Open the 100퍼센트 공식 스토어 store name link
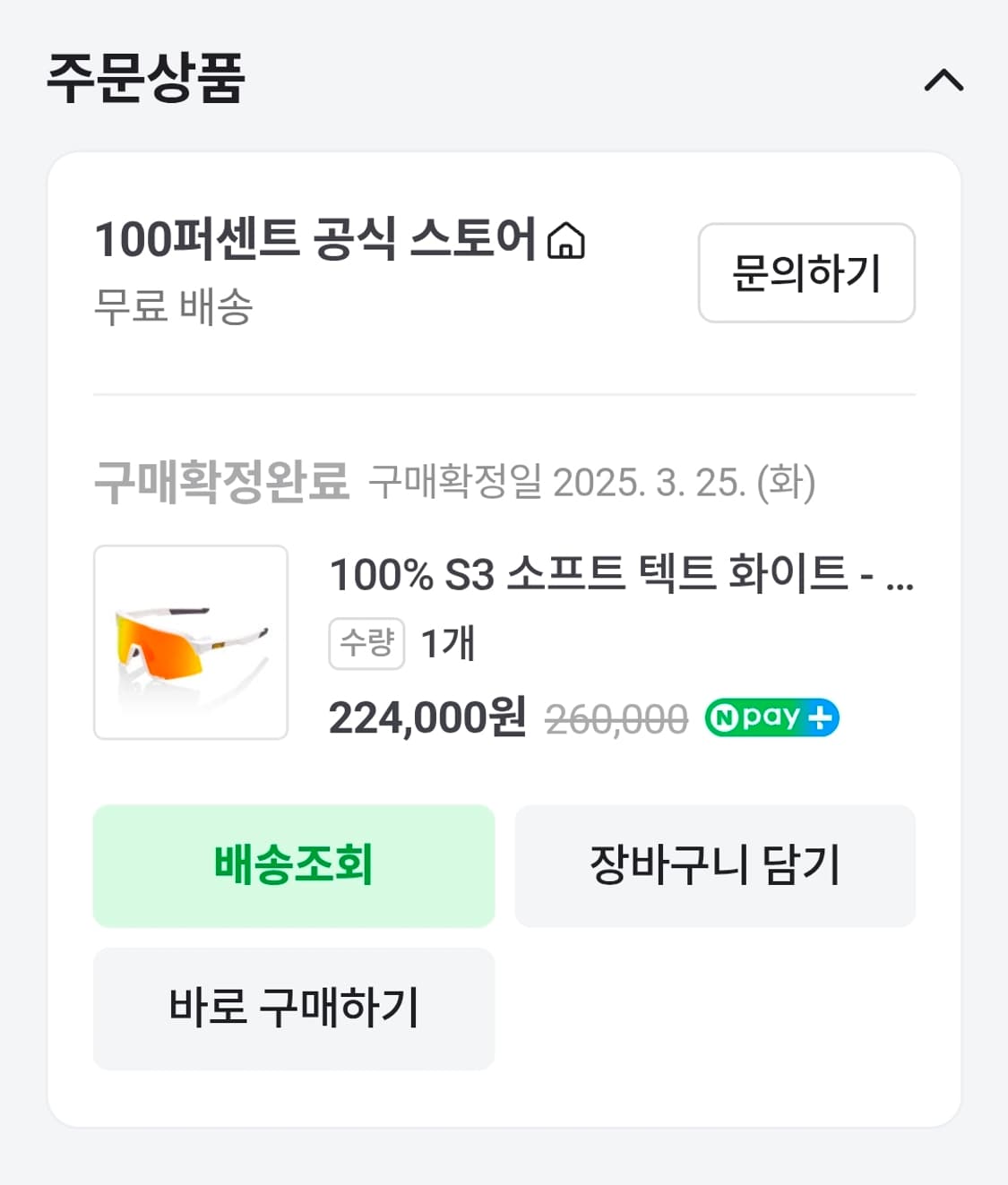 click(318, 237)
